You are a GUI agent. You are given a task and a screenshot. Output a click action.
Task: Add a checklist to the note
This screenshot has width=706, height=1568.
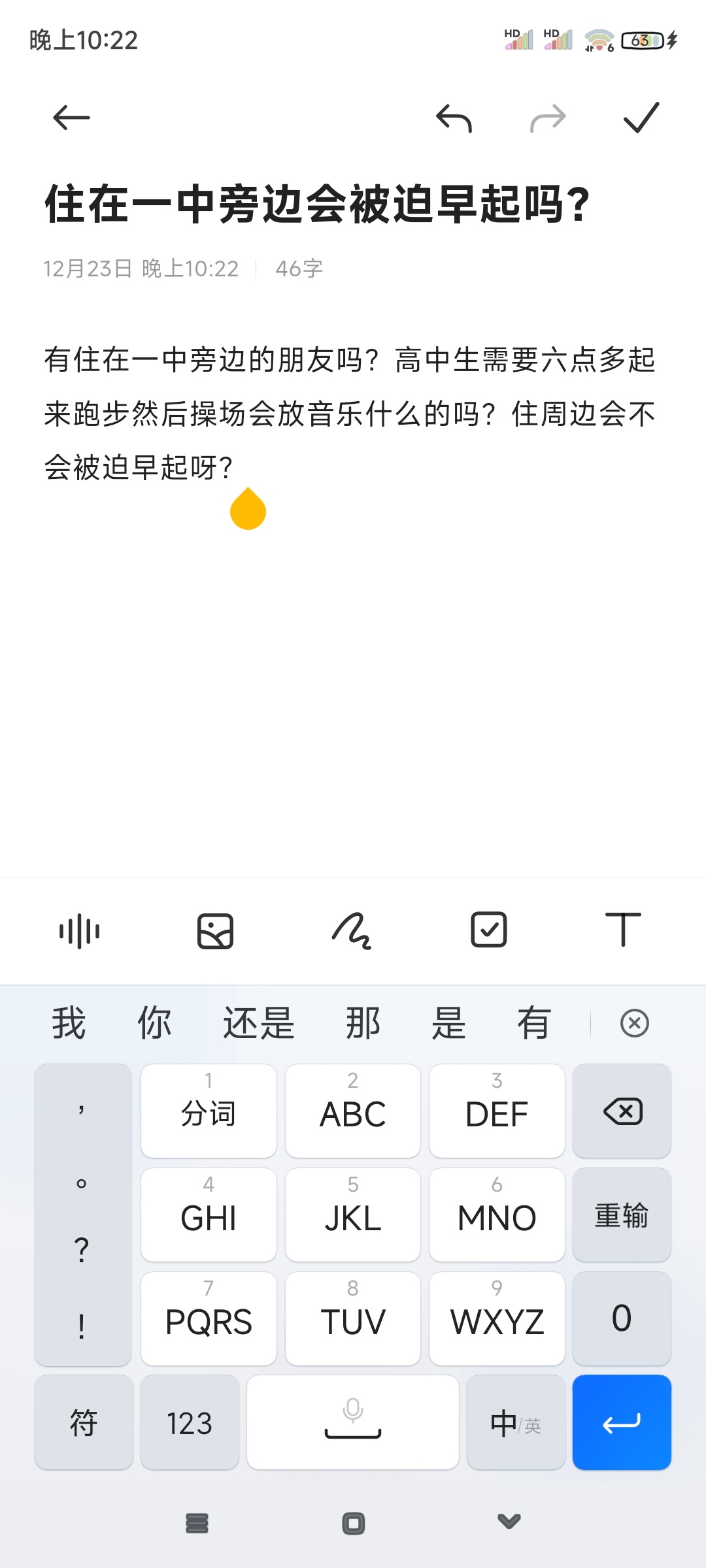coord(489,930)
